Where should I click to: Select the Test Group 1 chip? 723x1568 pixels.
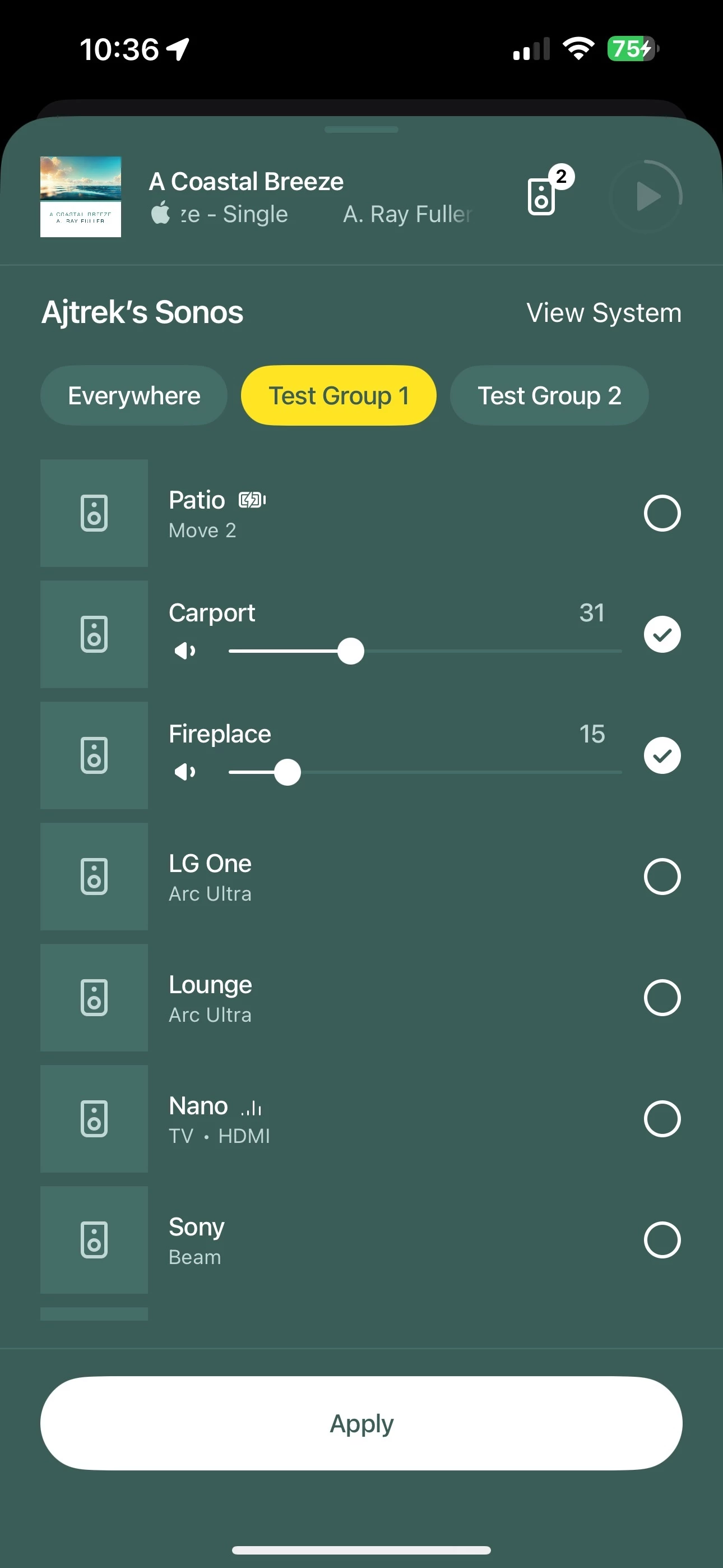339,396
